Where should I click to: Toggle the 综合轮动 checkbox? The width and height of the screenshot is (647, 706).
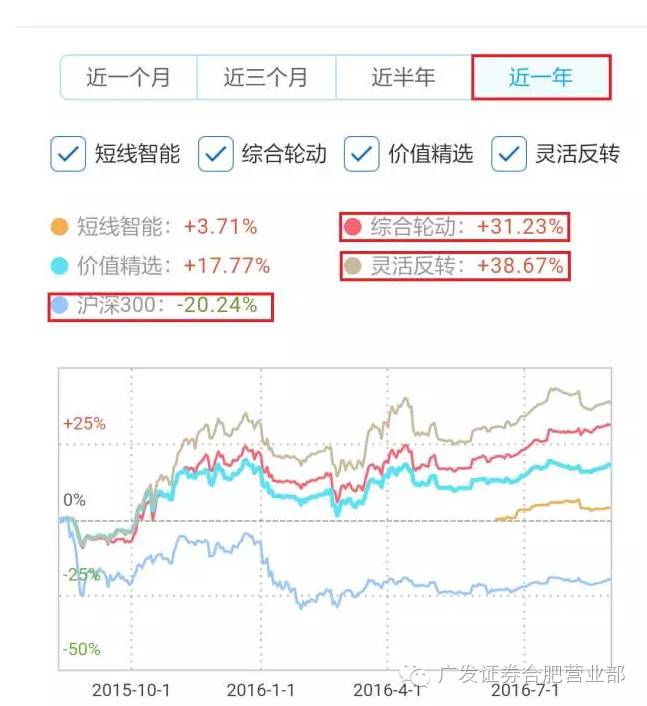(x=215, y=154)
